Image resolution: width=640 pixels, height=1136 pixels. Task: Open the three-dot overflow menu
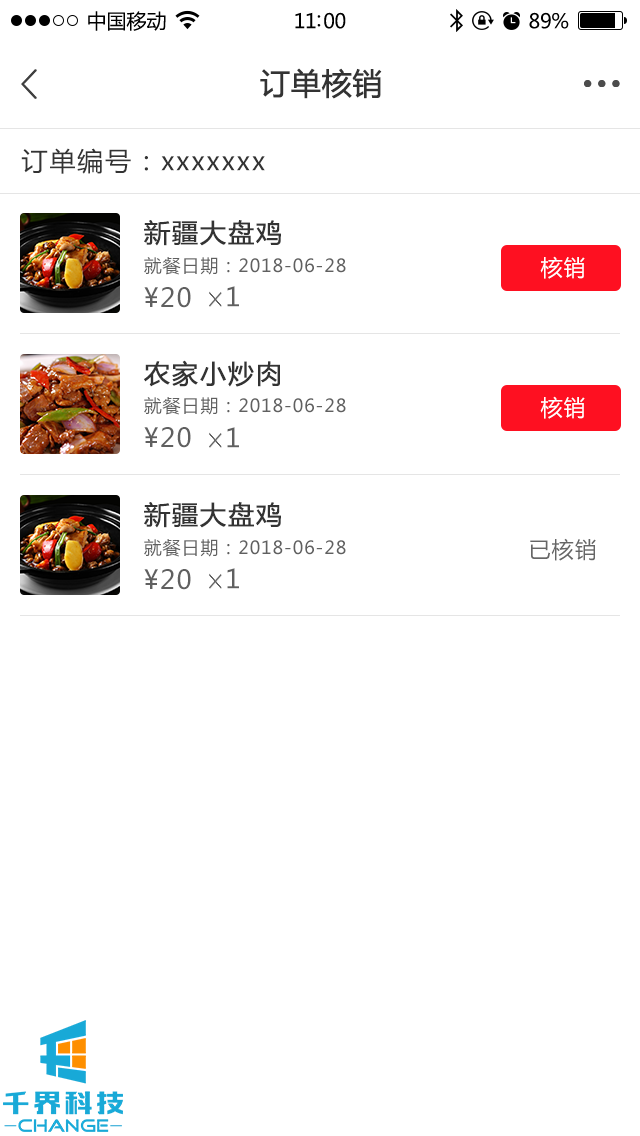pyautogui.click(x=601, y=84)
